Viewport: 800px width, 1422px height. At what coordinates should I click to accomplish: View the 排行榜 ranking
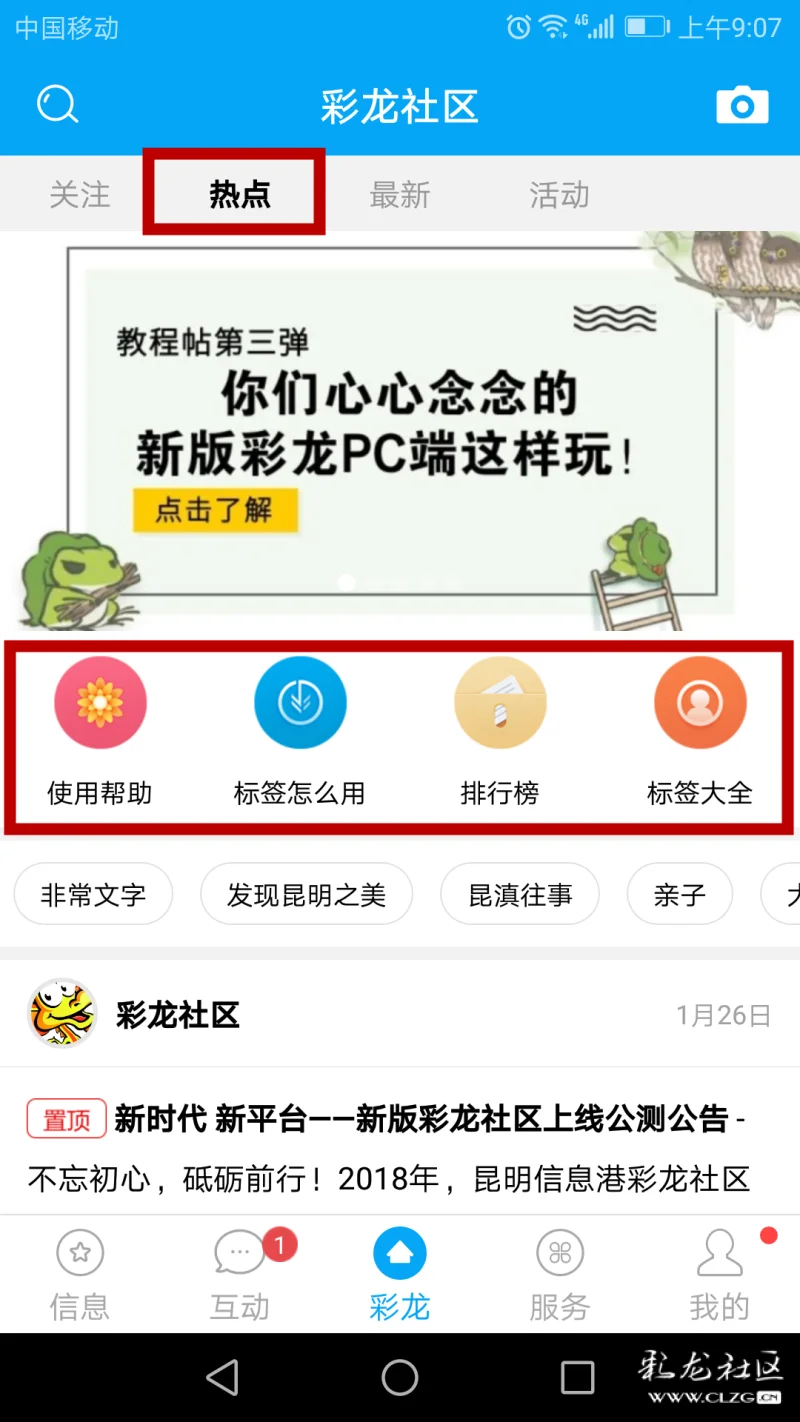(x=500, y=730)
